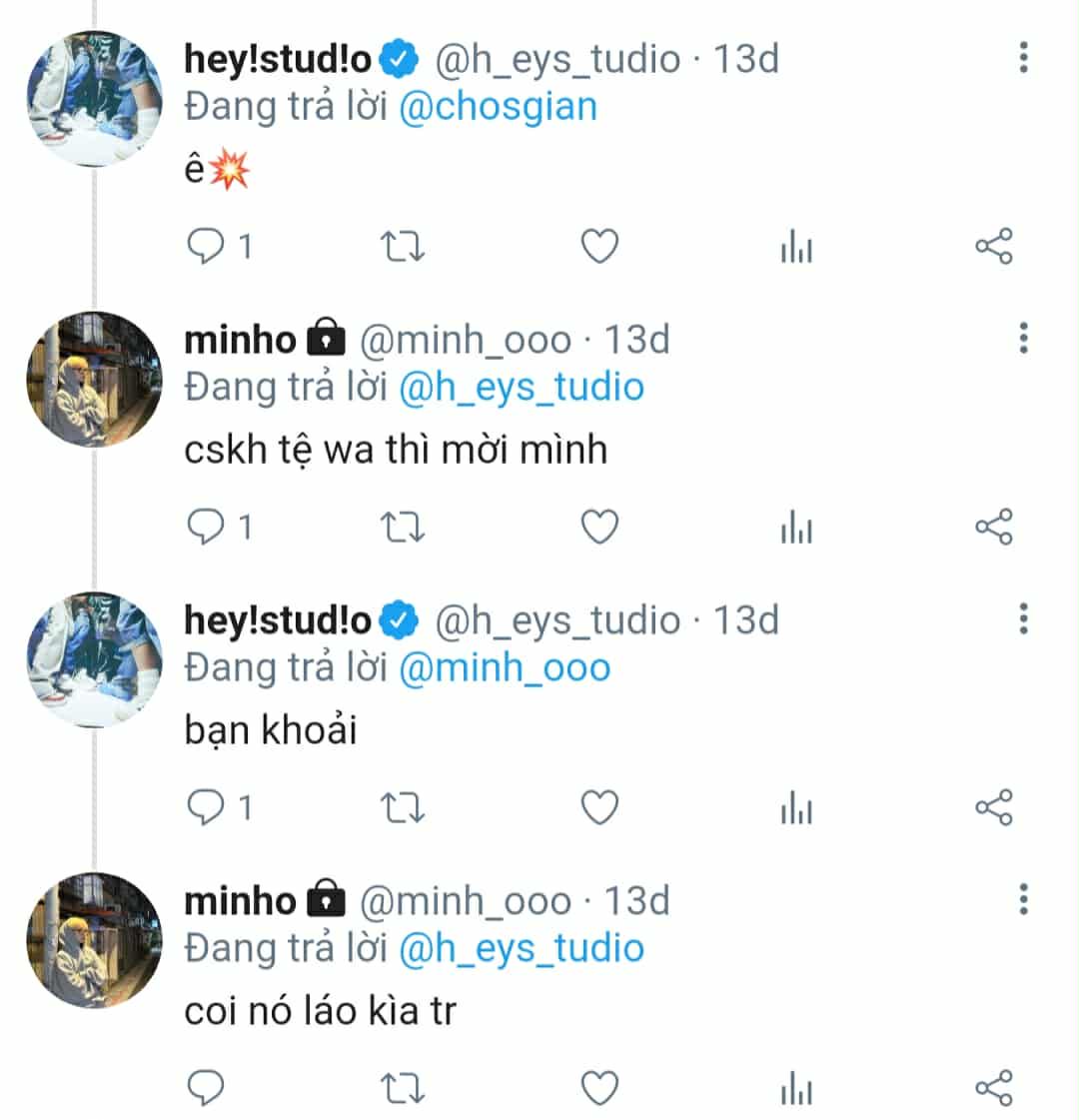Reply to "coi nó láo kìa tr" tweet
The width and height of the screenshot is (1079, 1120).
pos(207,1088)
